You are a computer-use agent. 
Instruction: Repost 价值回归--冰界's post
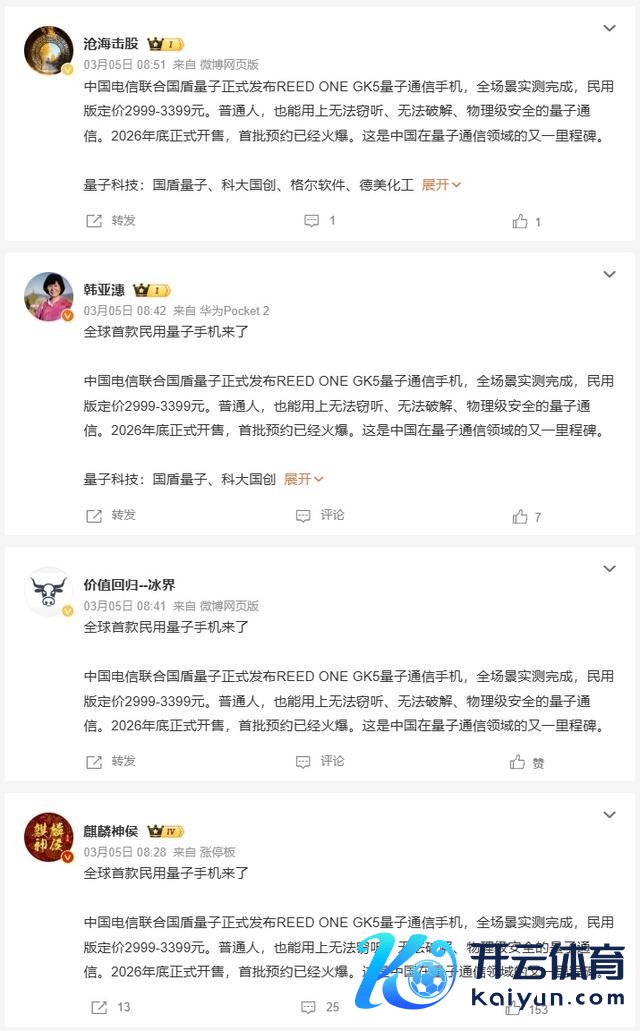point(110,761)
